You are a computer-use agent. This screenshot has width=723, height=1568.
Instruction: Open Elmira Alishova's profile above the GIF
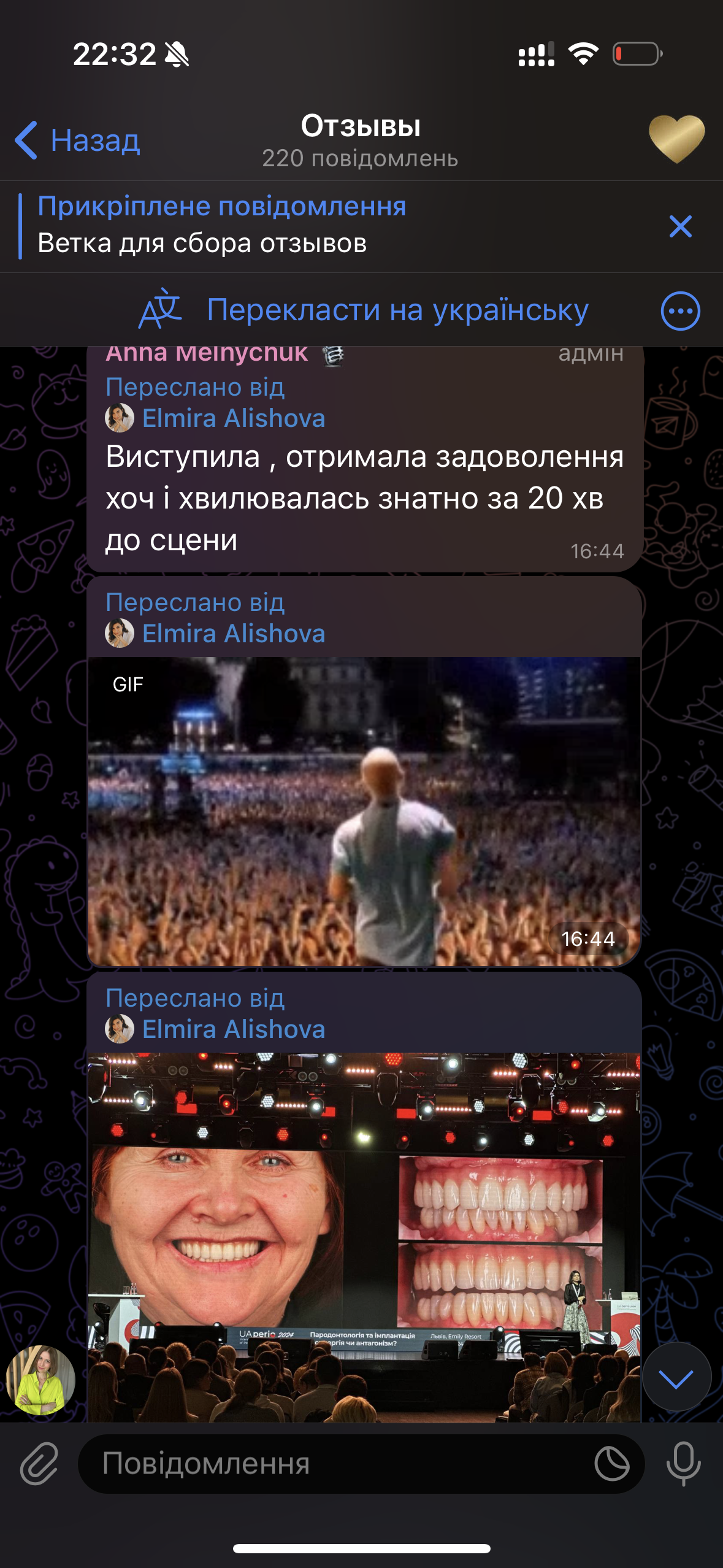tap(233, 634)
